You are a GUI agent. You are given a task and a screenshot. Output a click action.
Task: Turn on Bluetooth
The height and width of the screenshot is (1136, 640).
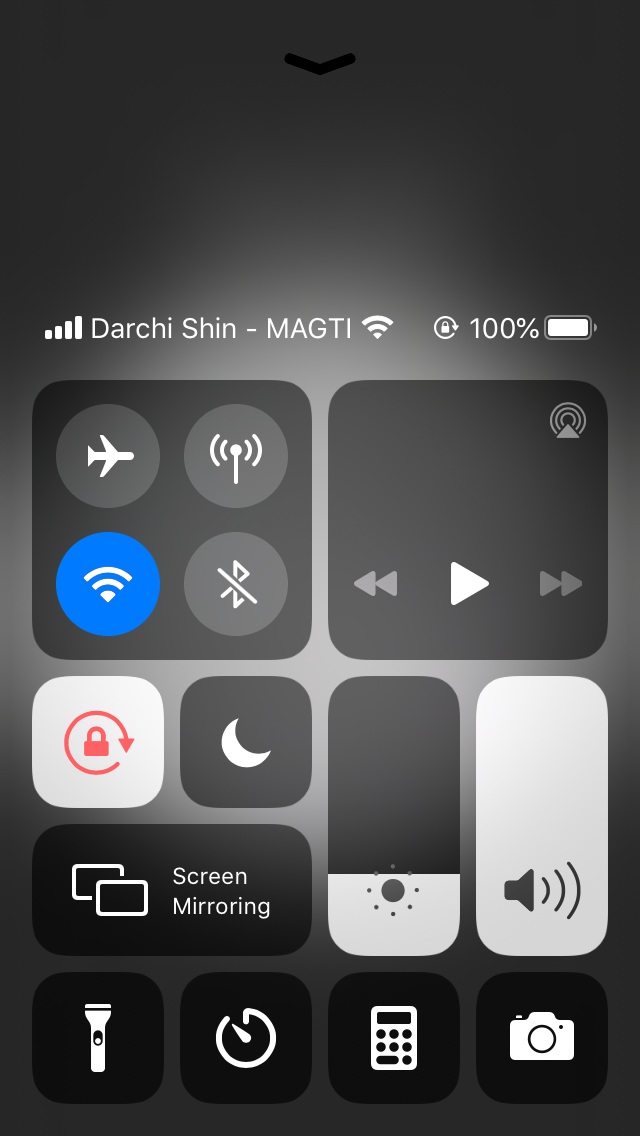click(x=236, y=584)
